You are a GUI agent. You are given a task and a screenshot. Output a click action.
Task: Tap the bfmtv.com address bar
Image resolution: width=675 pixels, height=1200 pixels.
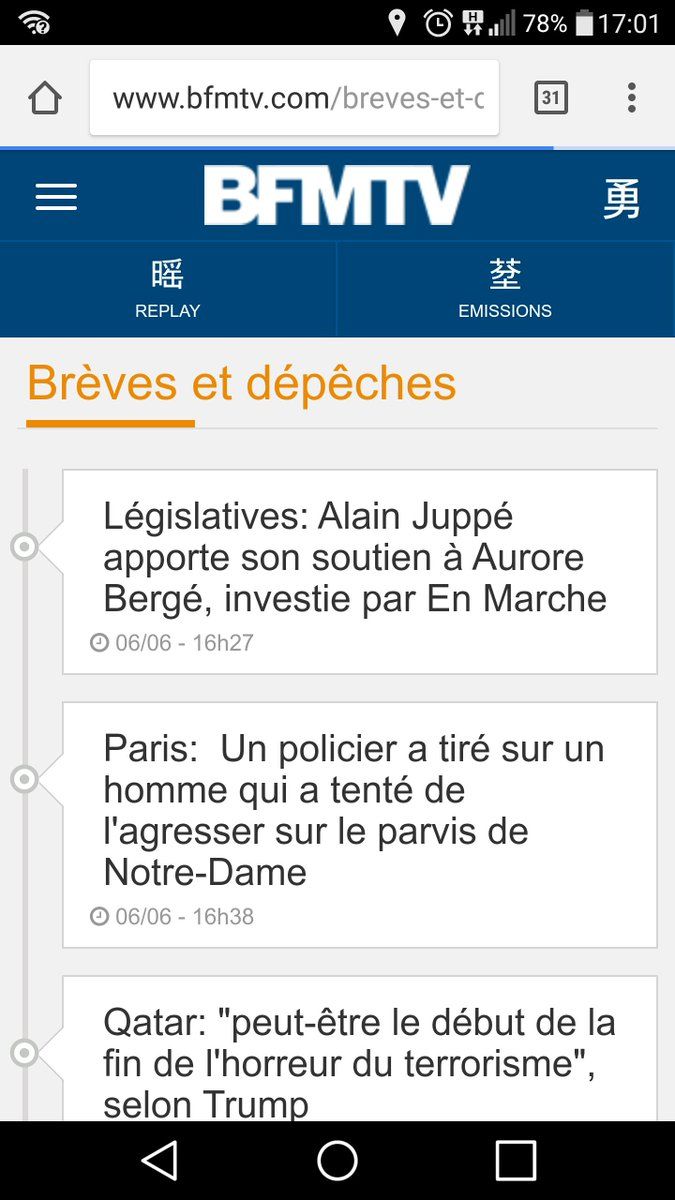[x=294, y=98]
